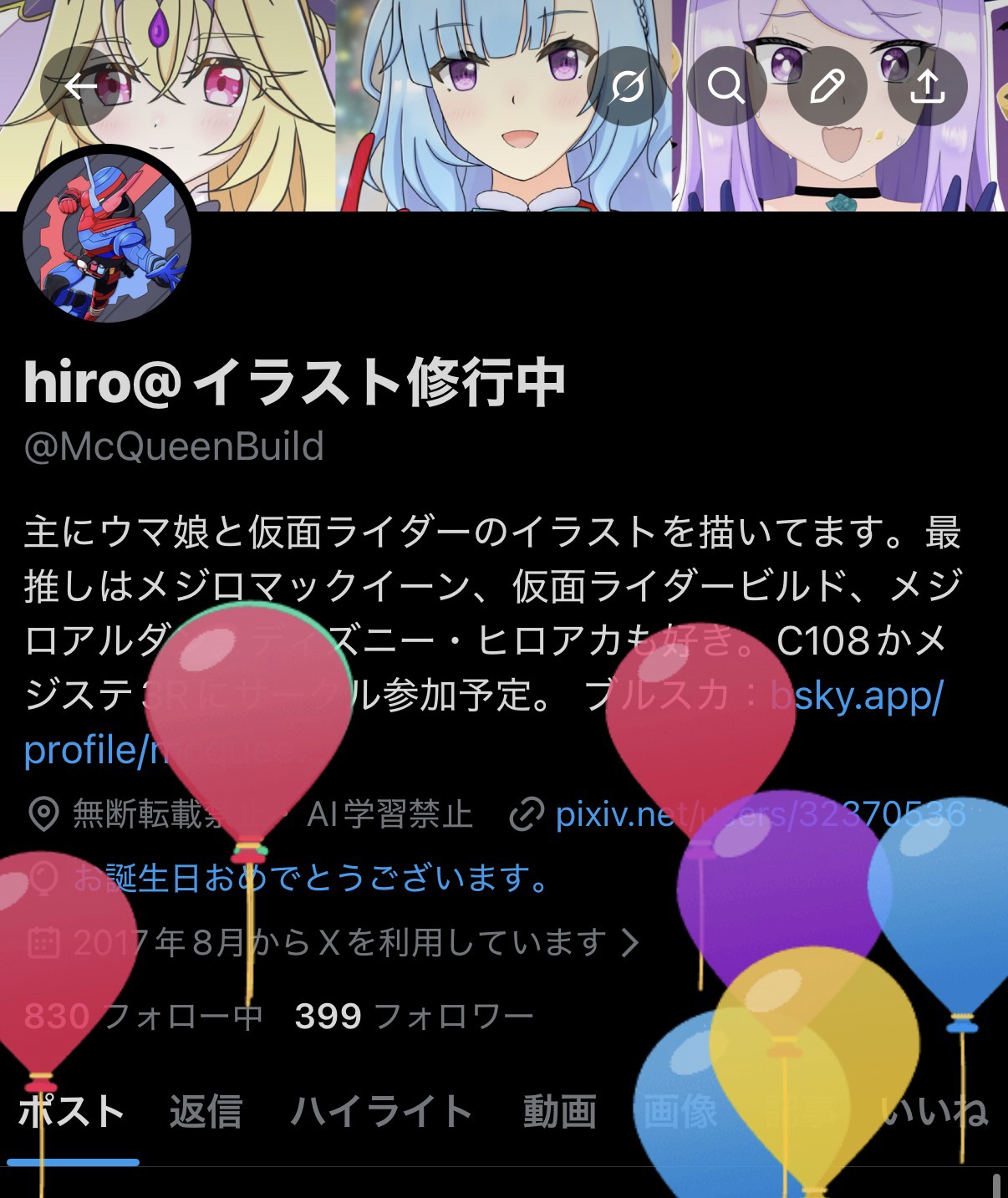Viewport: 1008px width, 1198px height.
Task: Switch to the 動画 tab
Action: tap(559, 1112)
